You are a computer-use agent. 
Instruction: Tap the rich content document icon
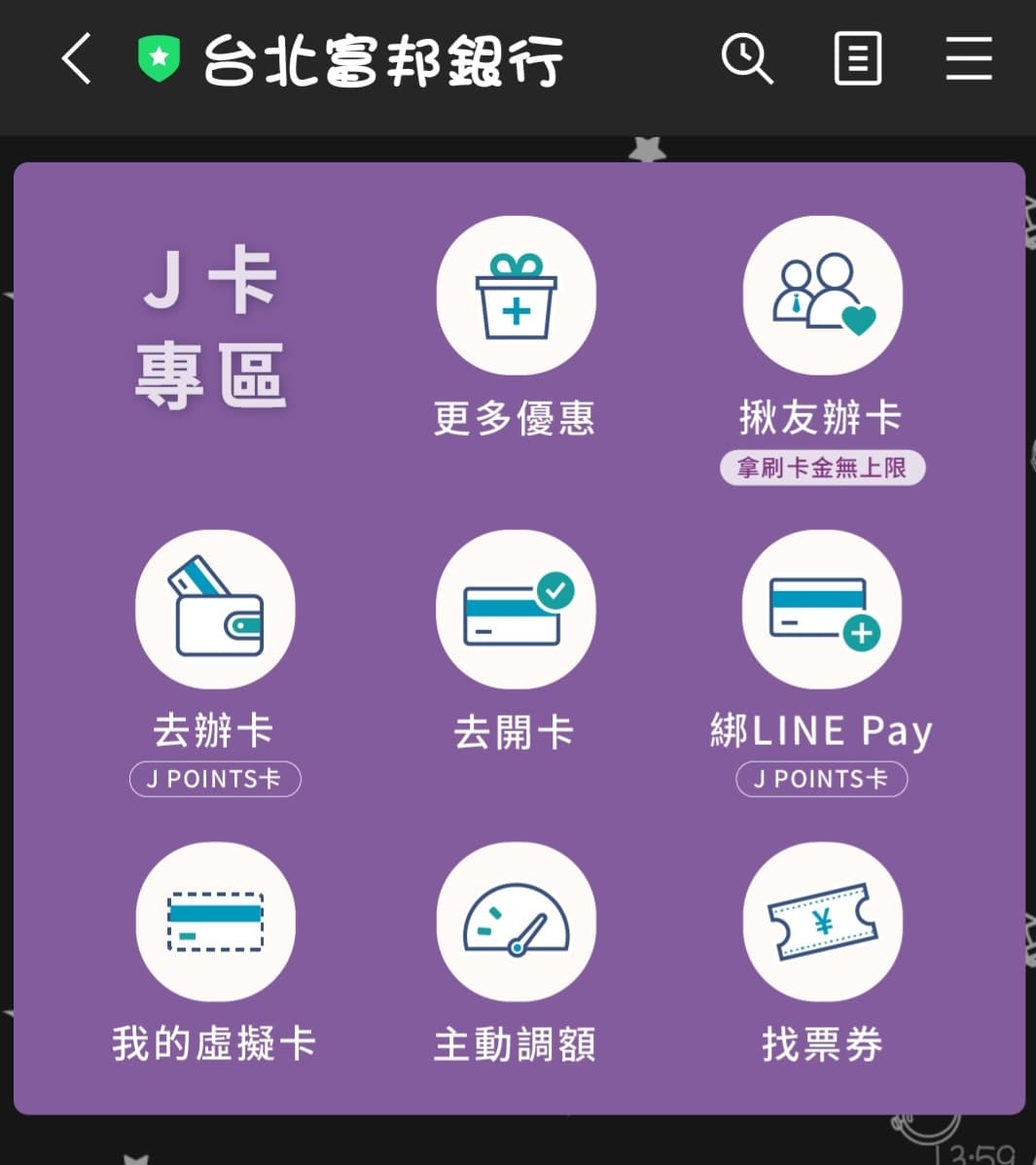tap(857, 60)
